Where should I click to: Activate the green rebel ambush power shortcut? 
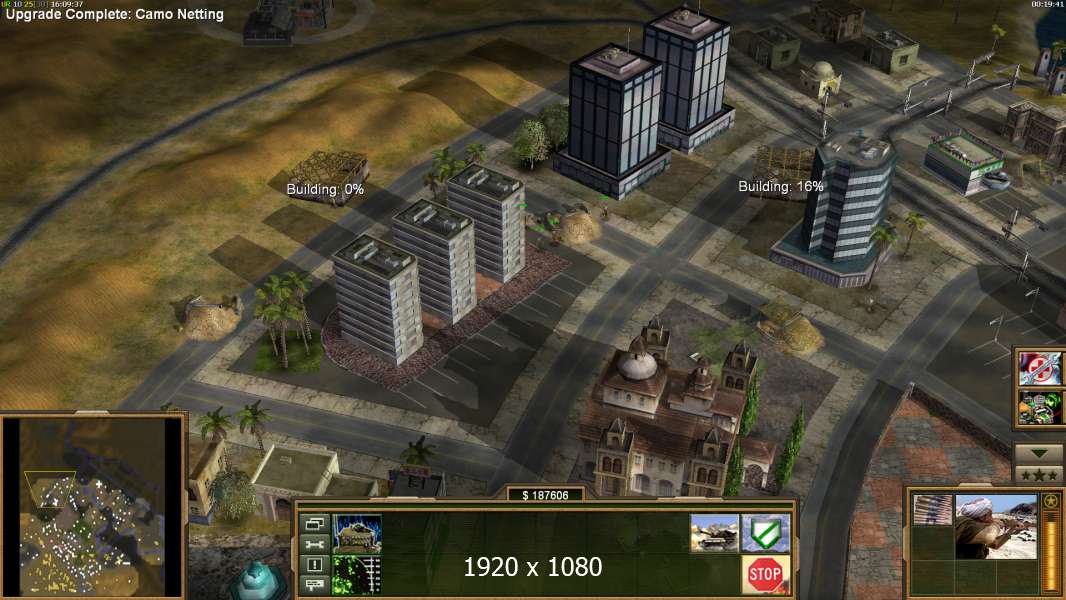1040,407
